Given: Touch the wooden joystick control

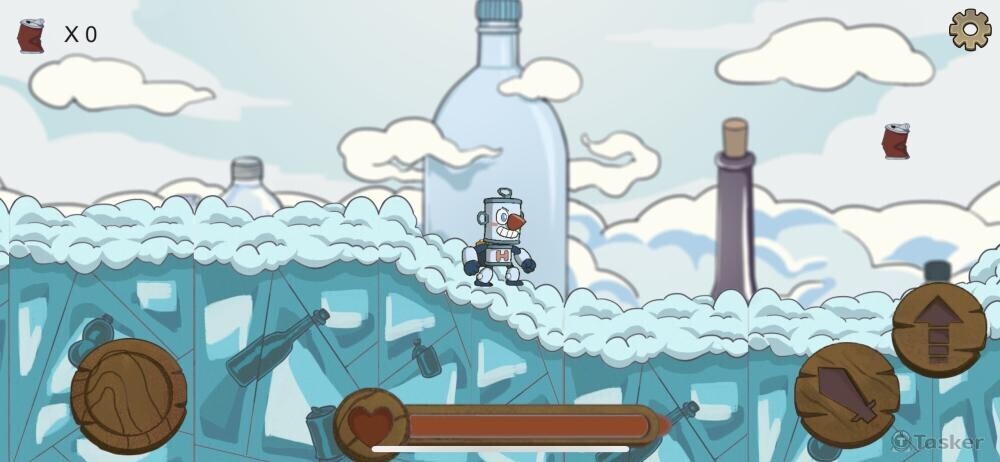Looking at the screenshot, I should [129, 396].
